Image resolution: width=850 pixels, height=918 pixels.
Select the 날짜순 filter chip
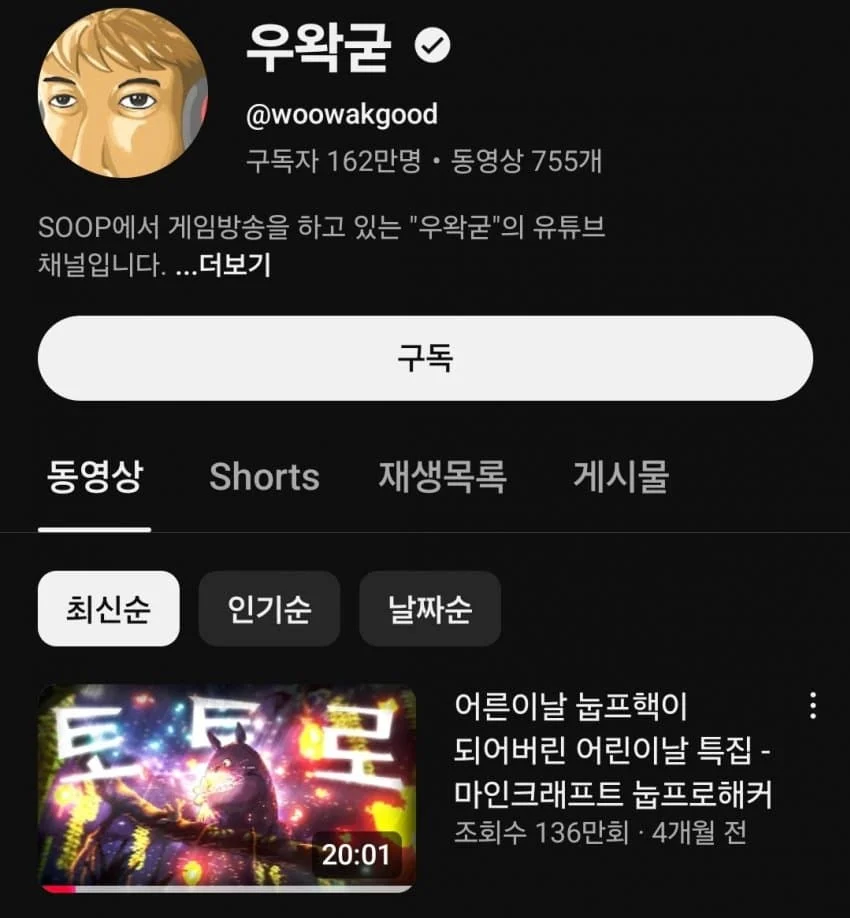click(430, 609)
